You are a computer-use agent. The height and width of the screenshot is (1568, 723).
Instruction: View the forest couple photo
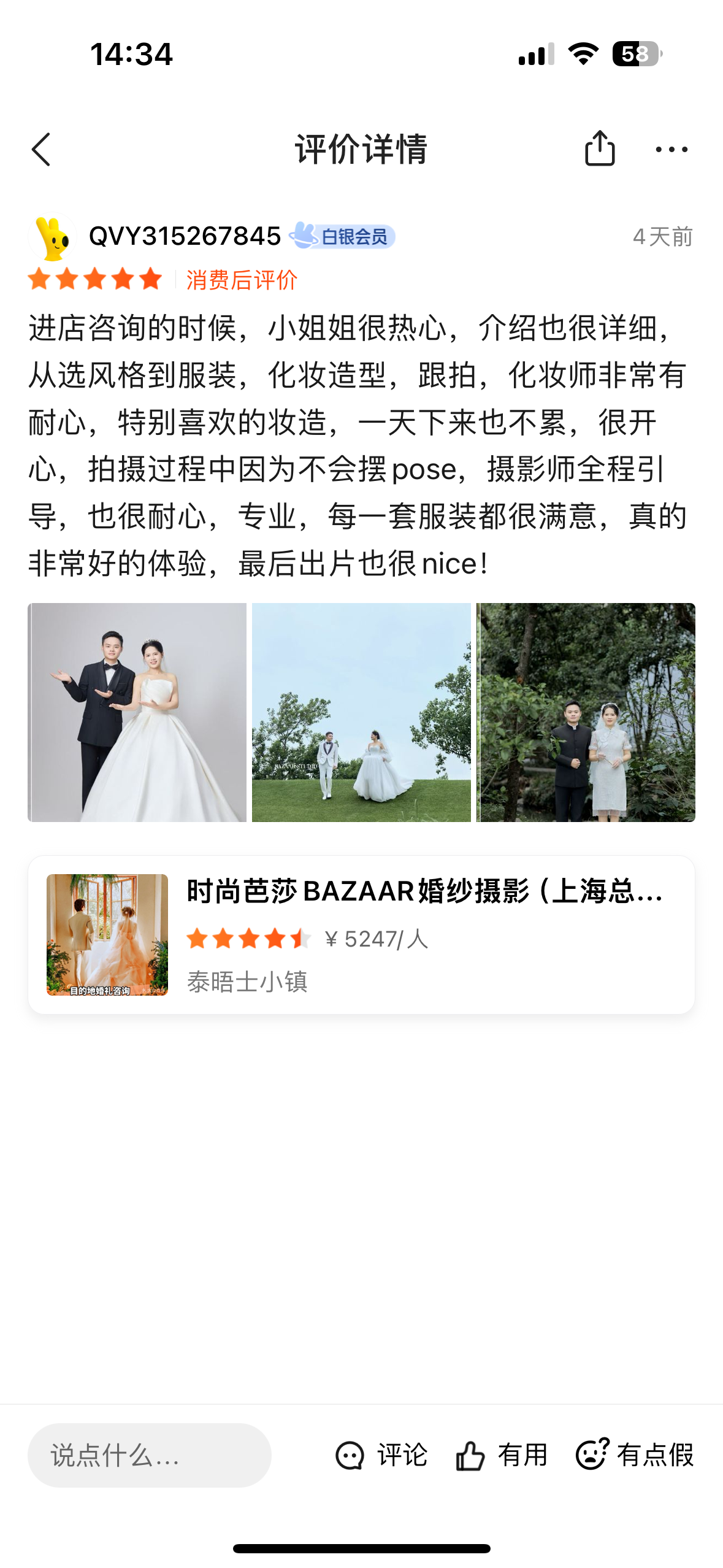tap(586, 712)
